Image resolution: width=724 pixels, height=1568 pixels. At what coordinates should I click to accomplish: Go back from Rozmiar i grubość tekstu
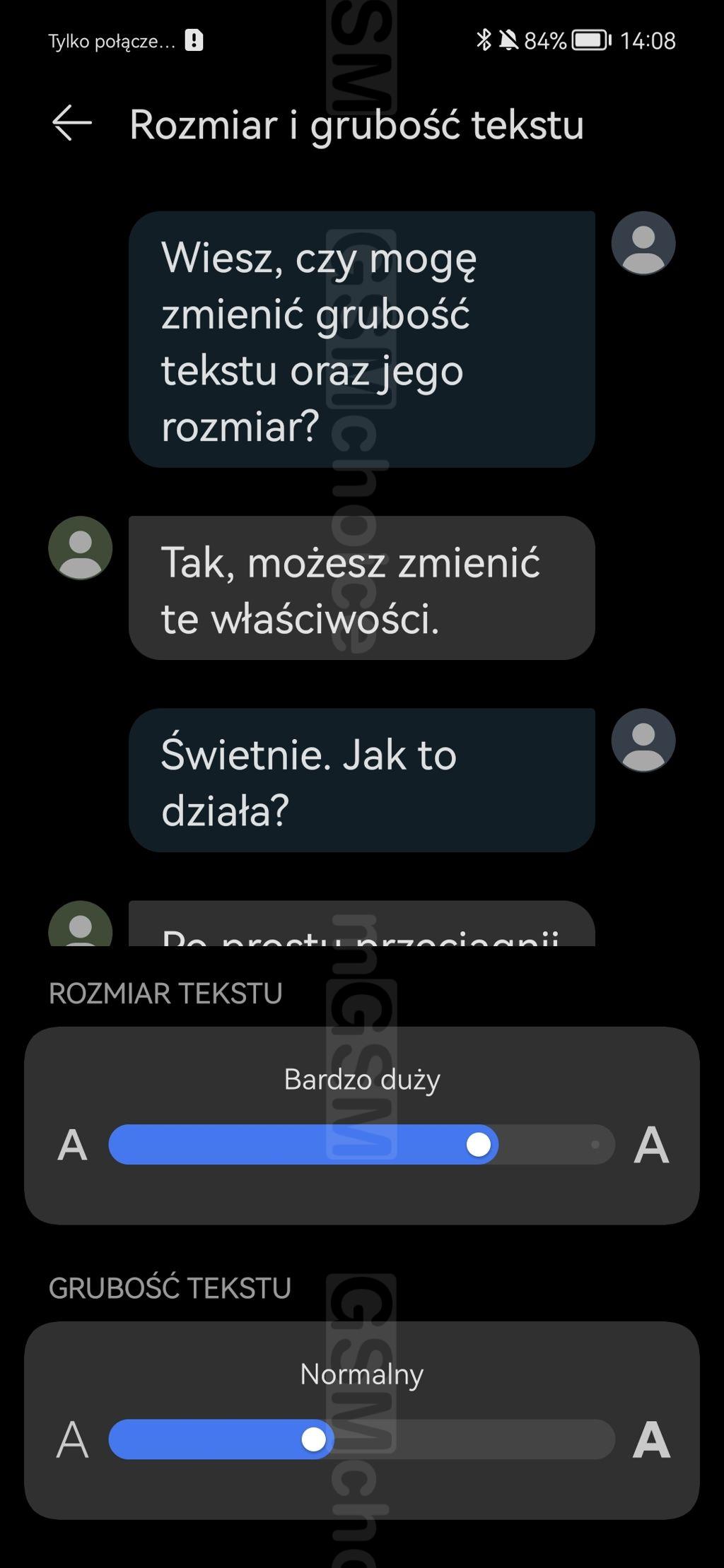[72, 123]
